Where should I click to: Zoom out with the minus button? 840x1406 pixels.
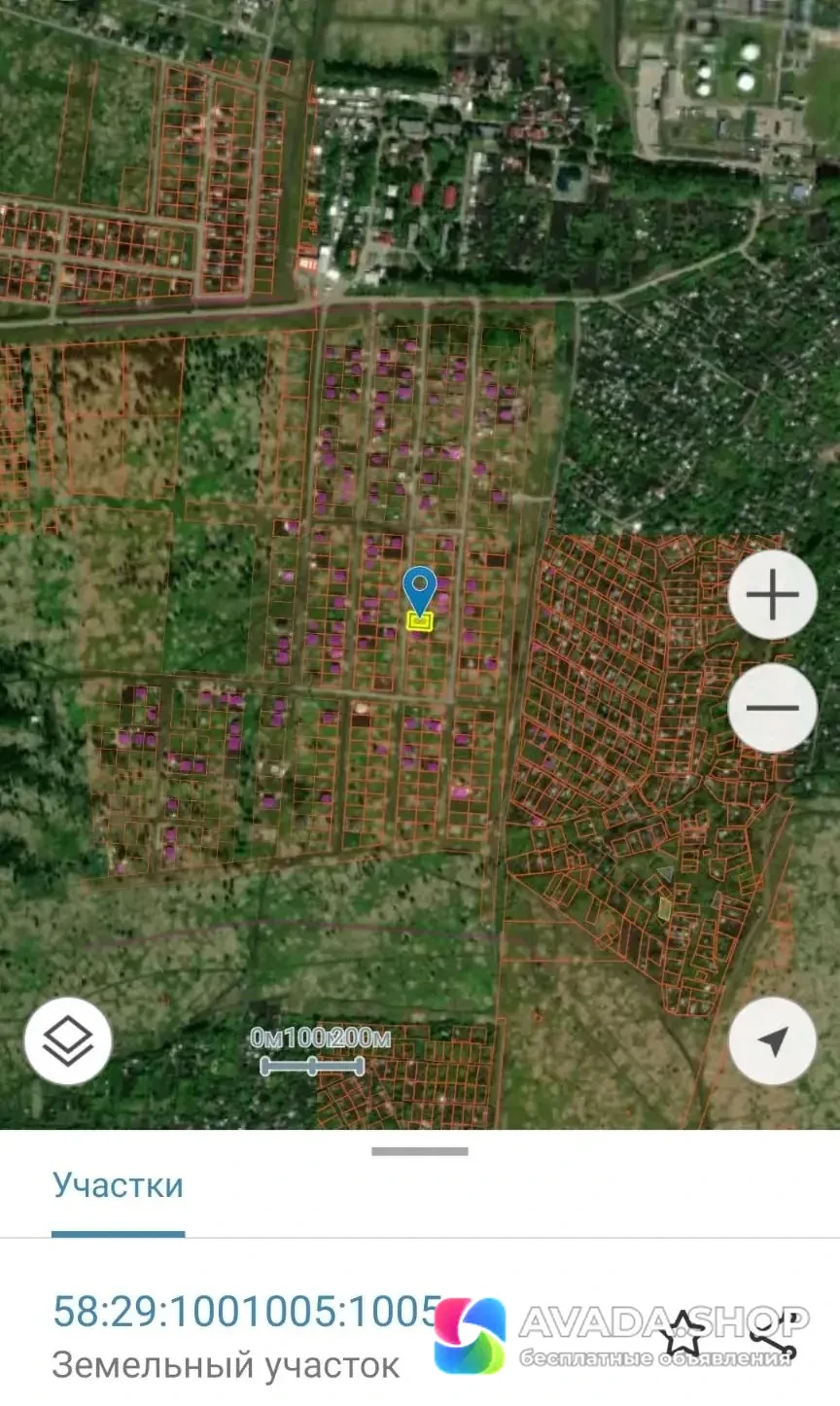(x=772, y=707)
